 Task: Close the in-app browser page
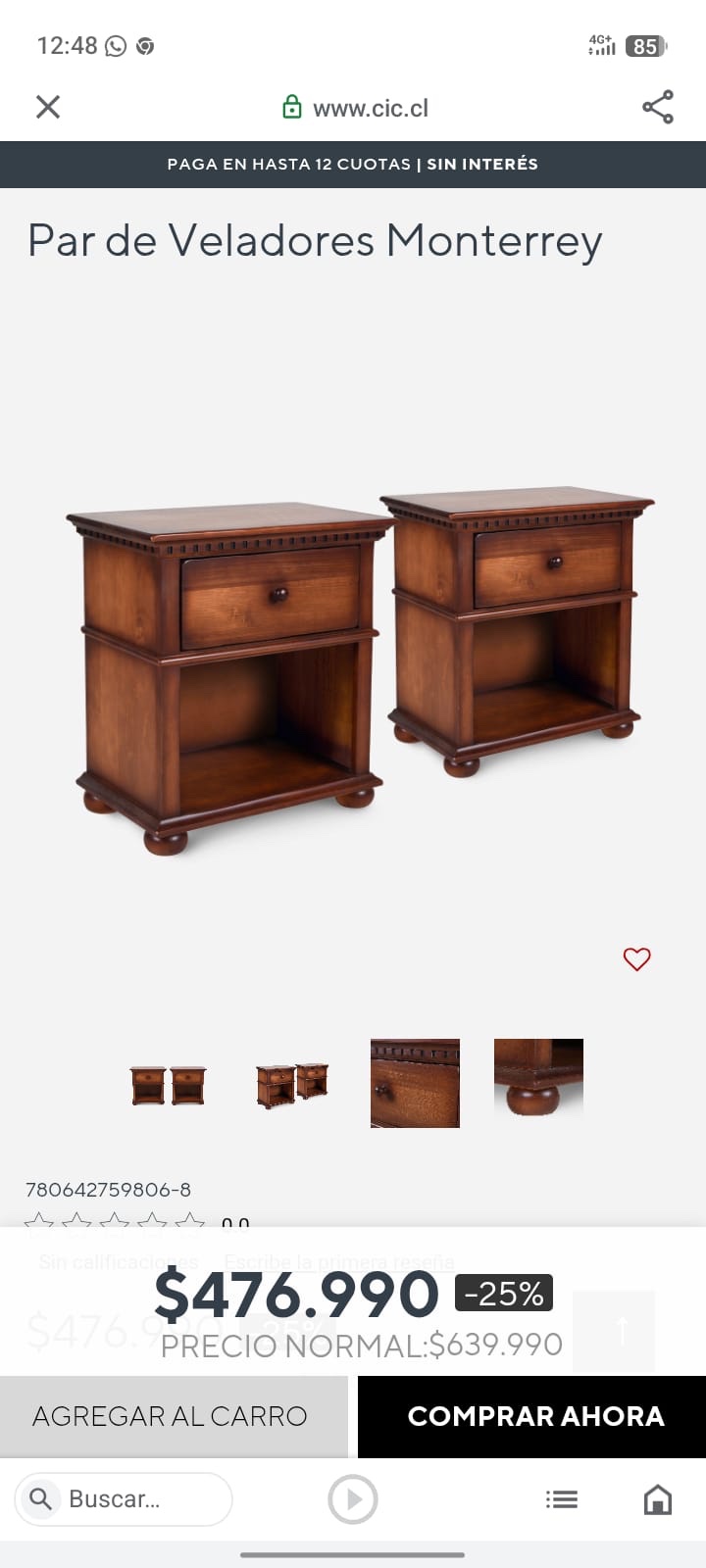click(48, 107)
